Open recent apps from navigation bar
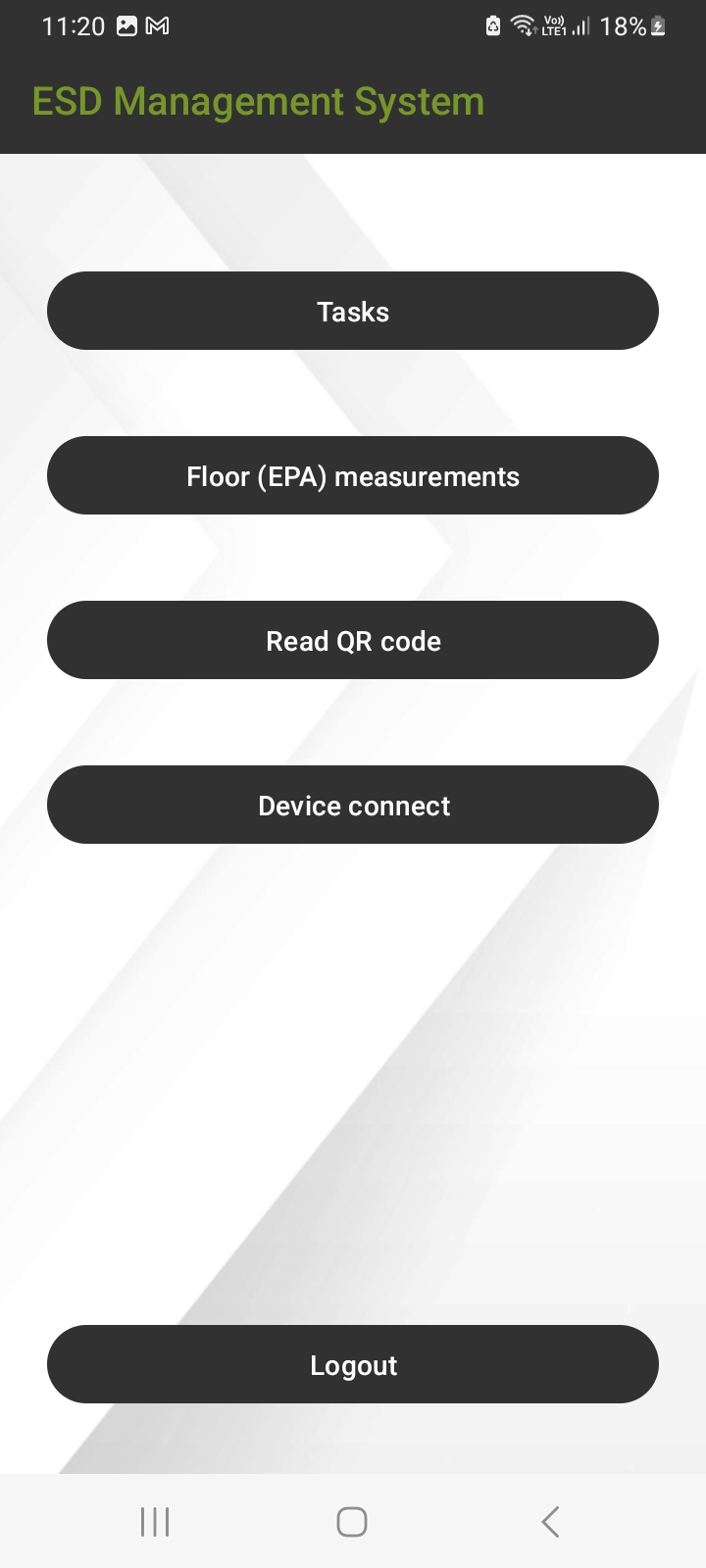This screenshot has width=706, height=1568. click(155, 1521)
